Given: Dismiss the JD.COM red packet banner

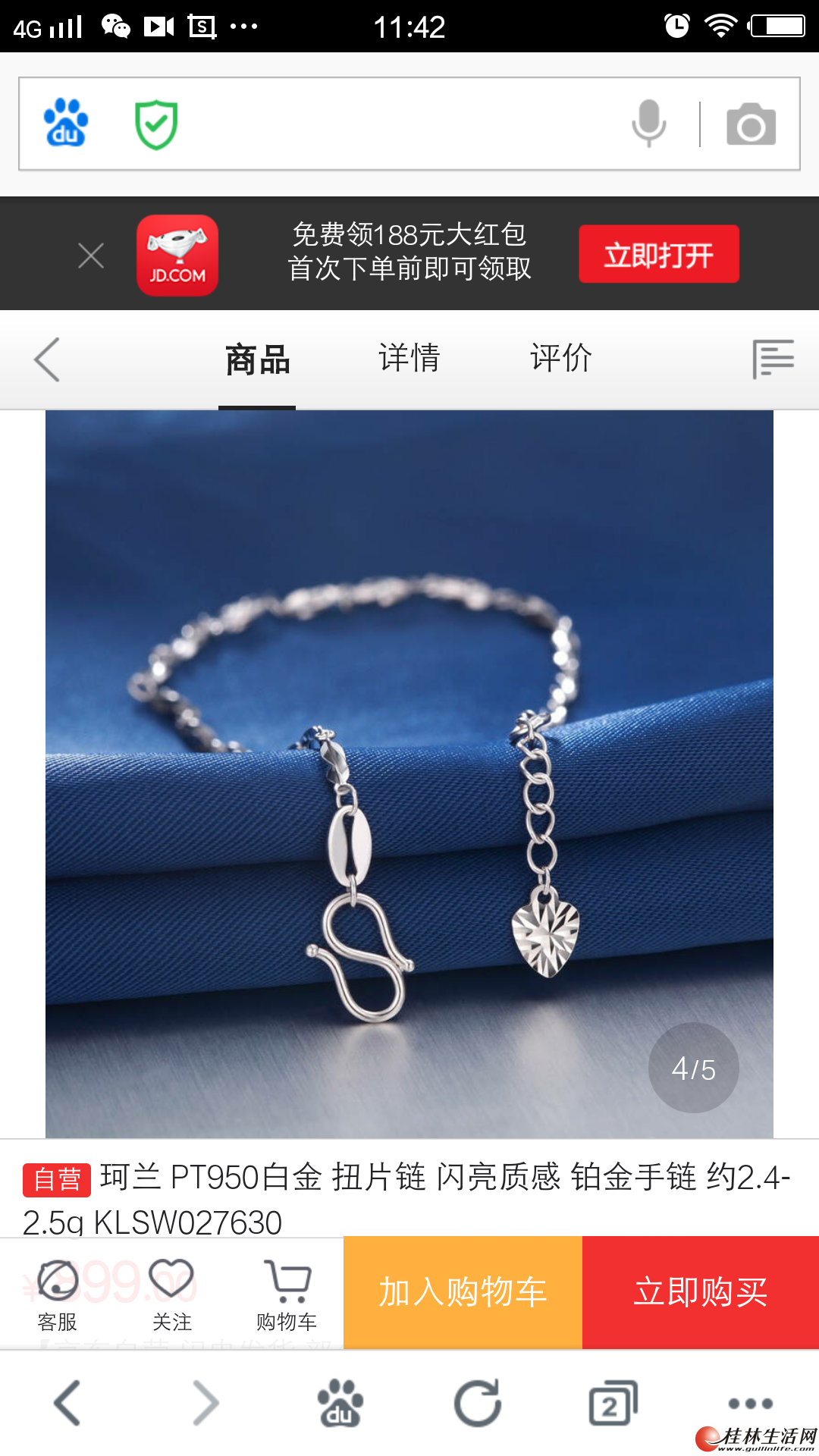Looking at the screenshot, I should (91, 256).
